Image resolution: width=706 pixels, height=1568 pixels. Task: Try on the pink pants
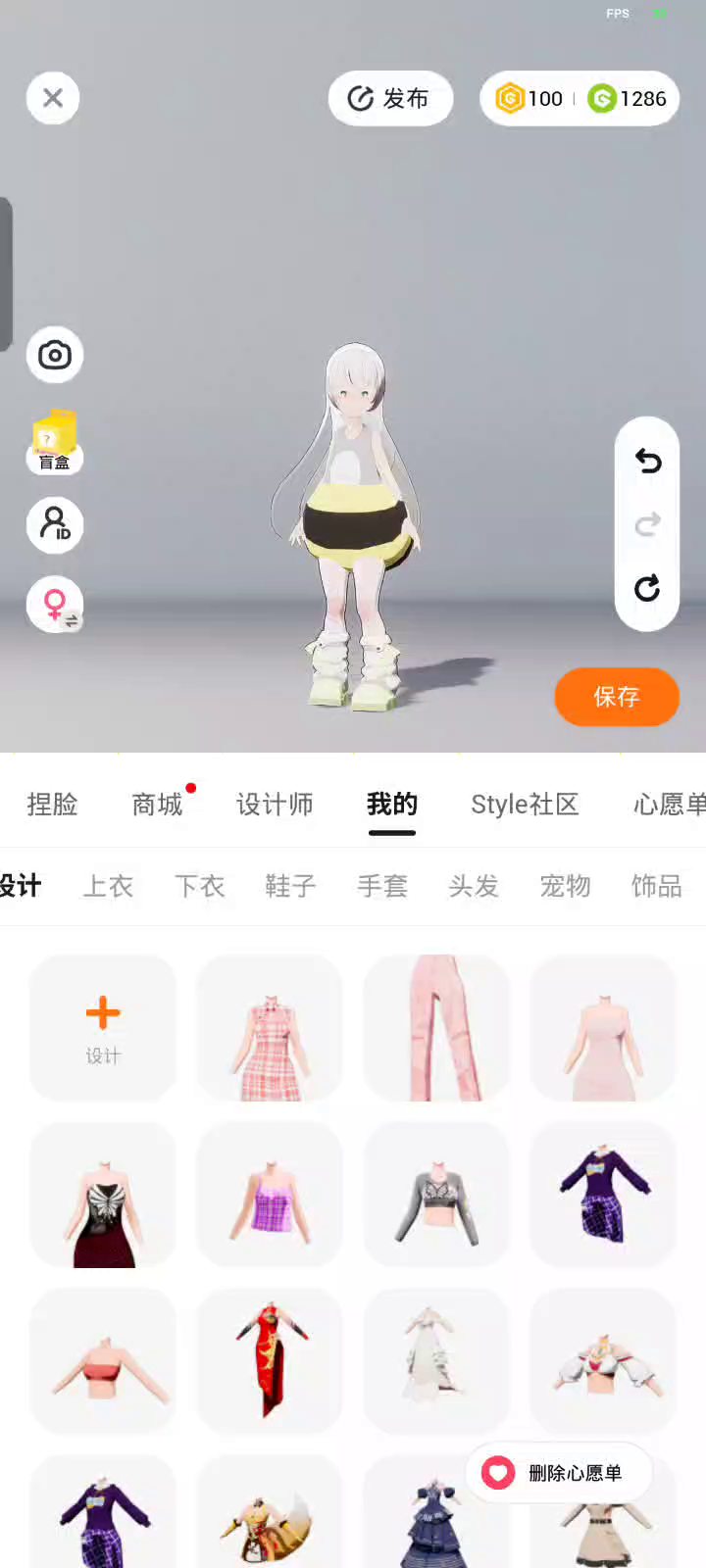coord(436,1028)
